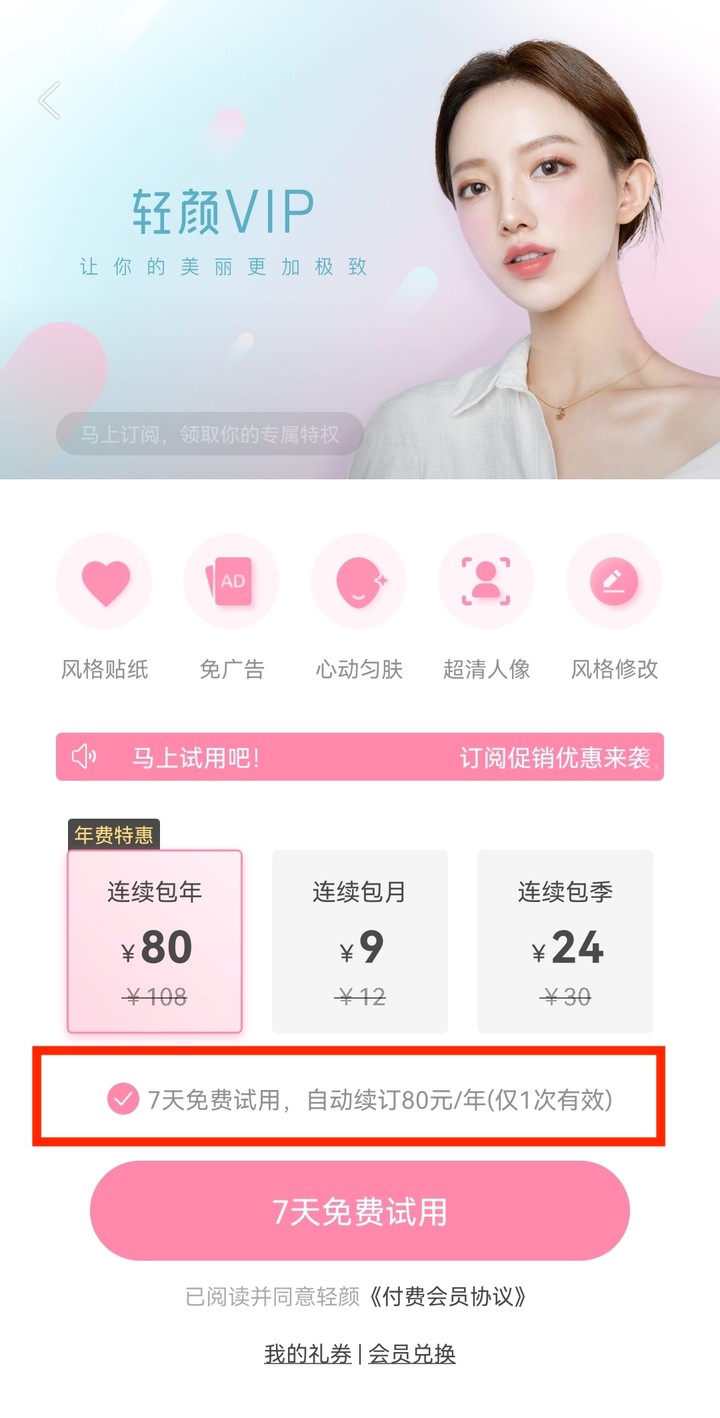The width and height of the screenshot is (720, 1418).
Task: Choose the 连续包月 ¥9 plan
Action: click(360, 941)
